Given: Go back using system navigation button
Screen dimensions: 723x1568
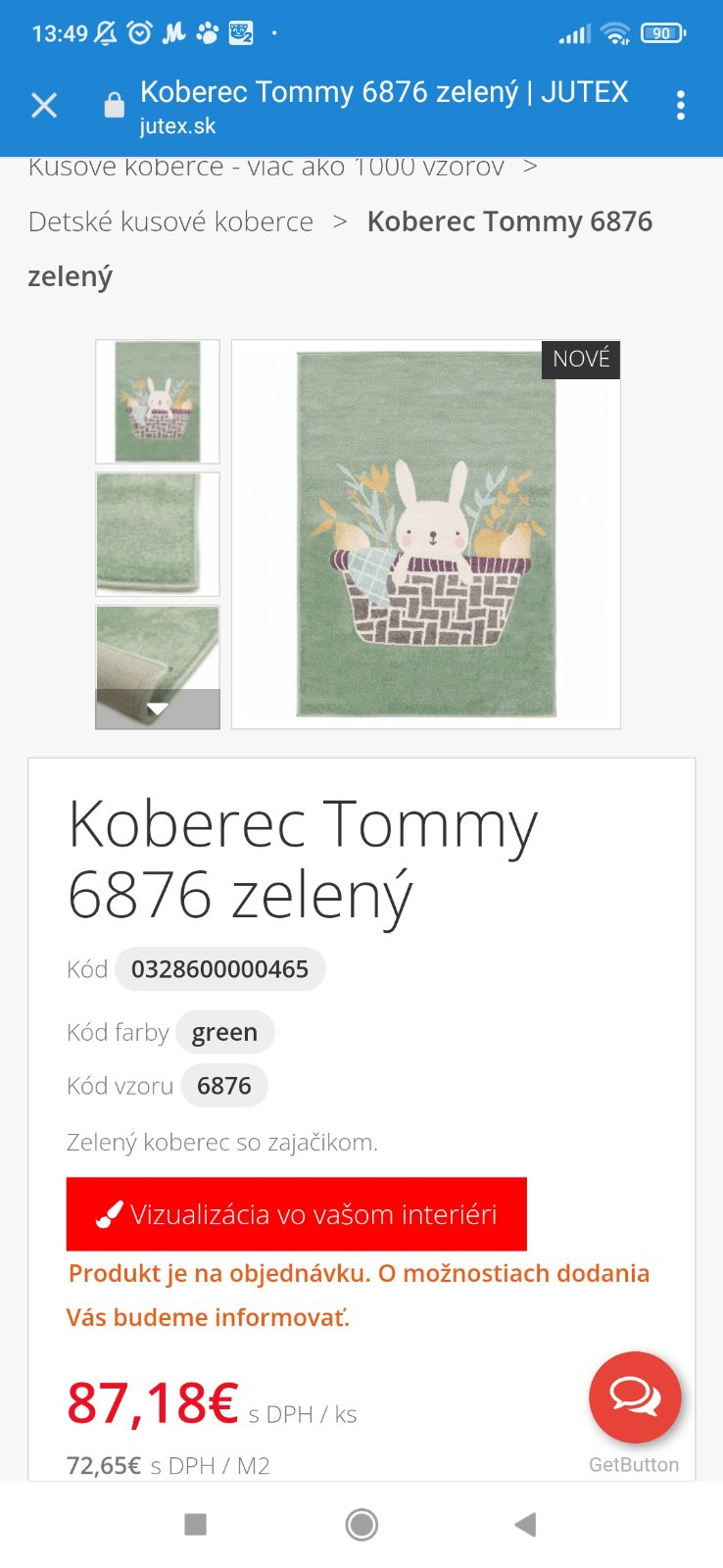Looking at the screenshot, I should click(x=526, y=1524).
